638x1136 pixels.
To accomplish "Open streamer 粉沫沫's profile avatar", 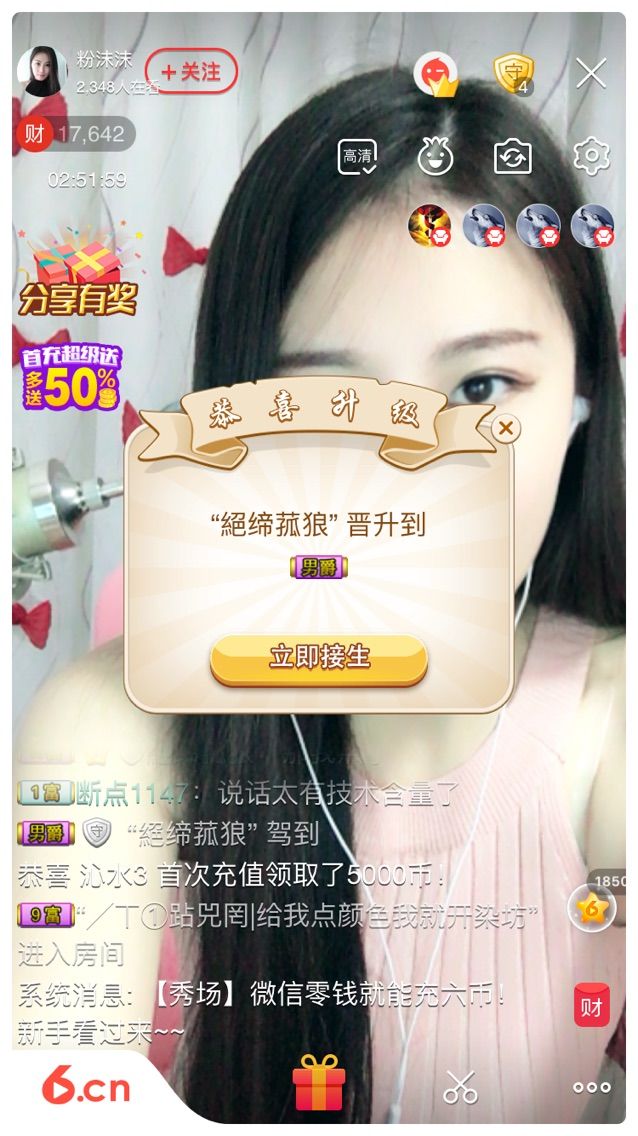I will [x=42, y=72].
